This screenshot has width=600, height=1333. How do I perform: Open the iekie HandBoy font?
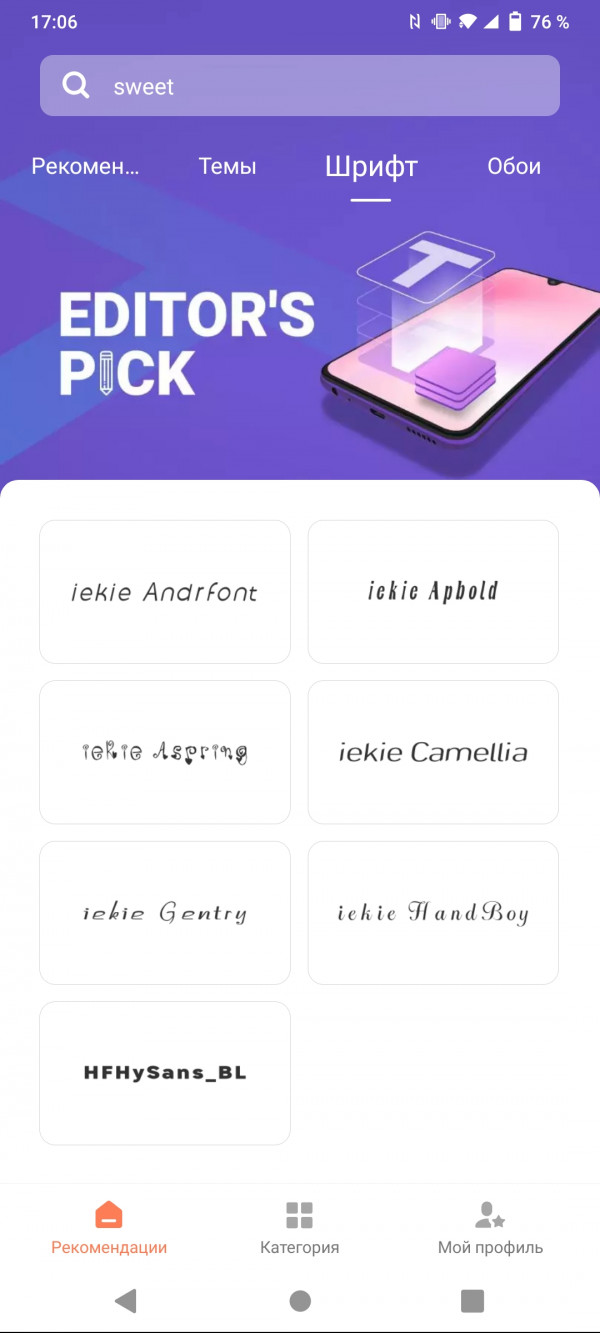pos(433,912)
